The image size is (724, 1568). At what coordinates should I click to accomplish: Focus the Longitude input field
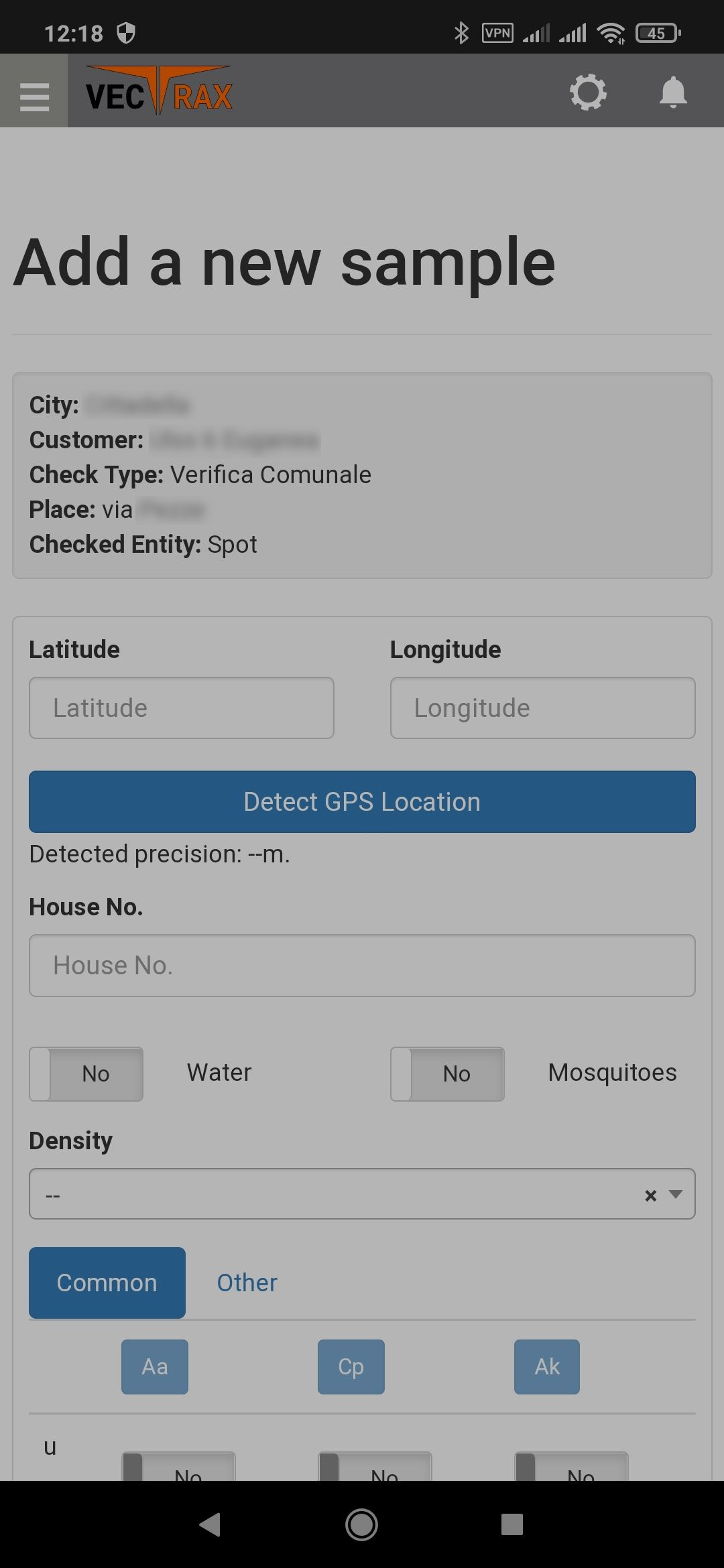pos(543,708)
